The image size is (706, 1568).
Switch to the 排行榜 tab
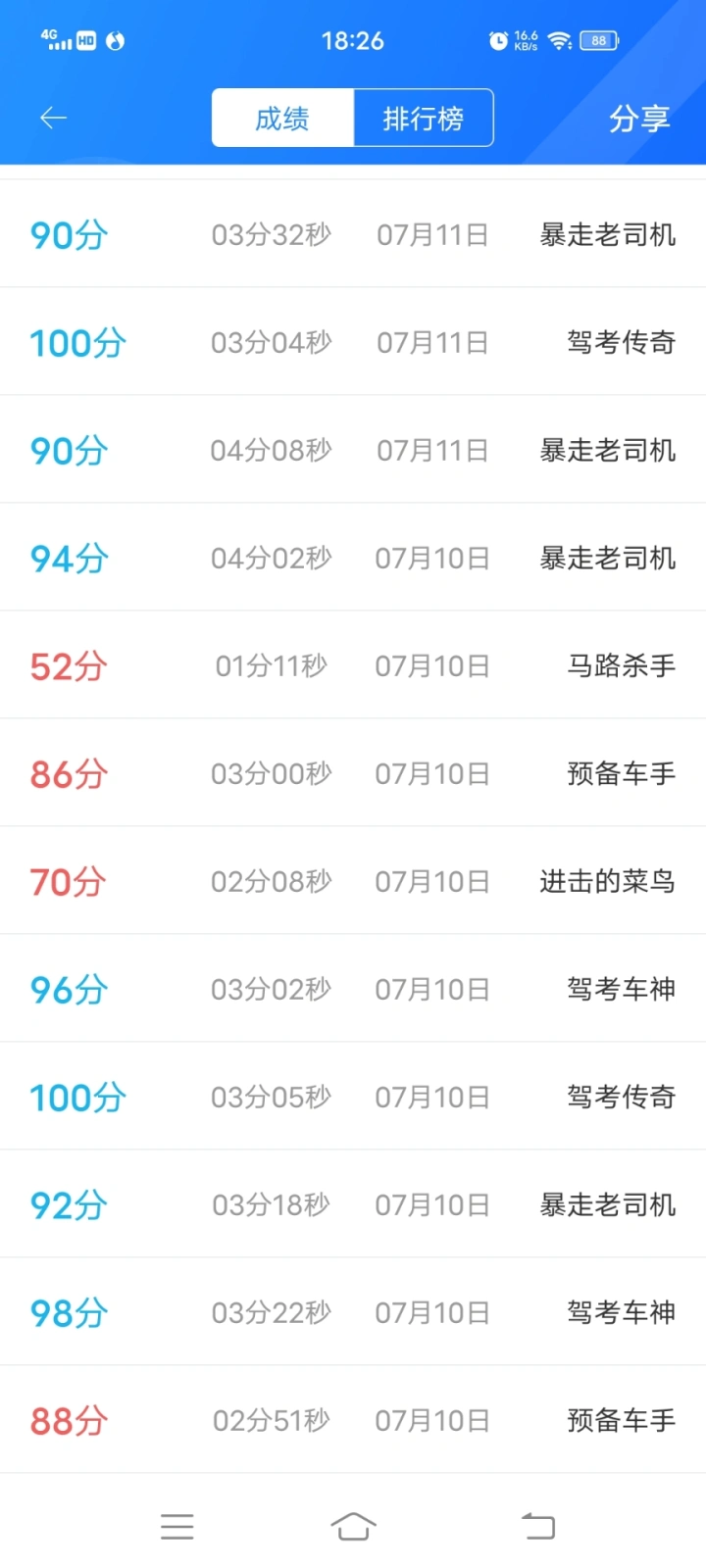coord(423,119)
